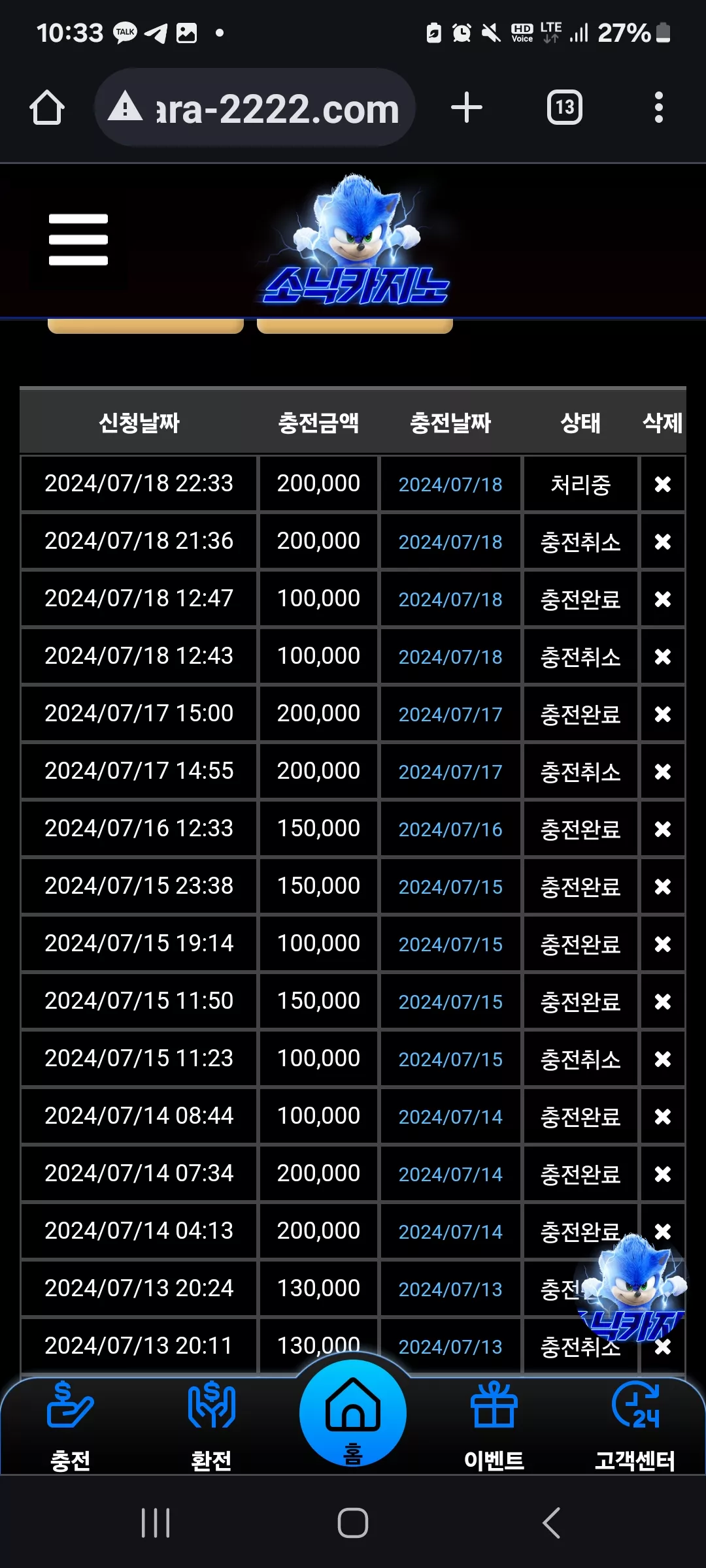Delete the 2024/07/15 23:38 record

tap(663, 887)
